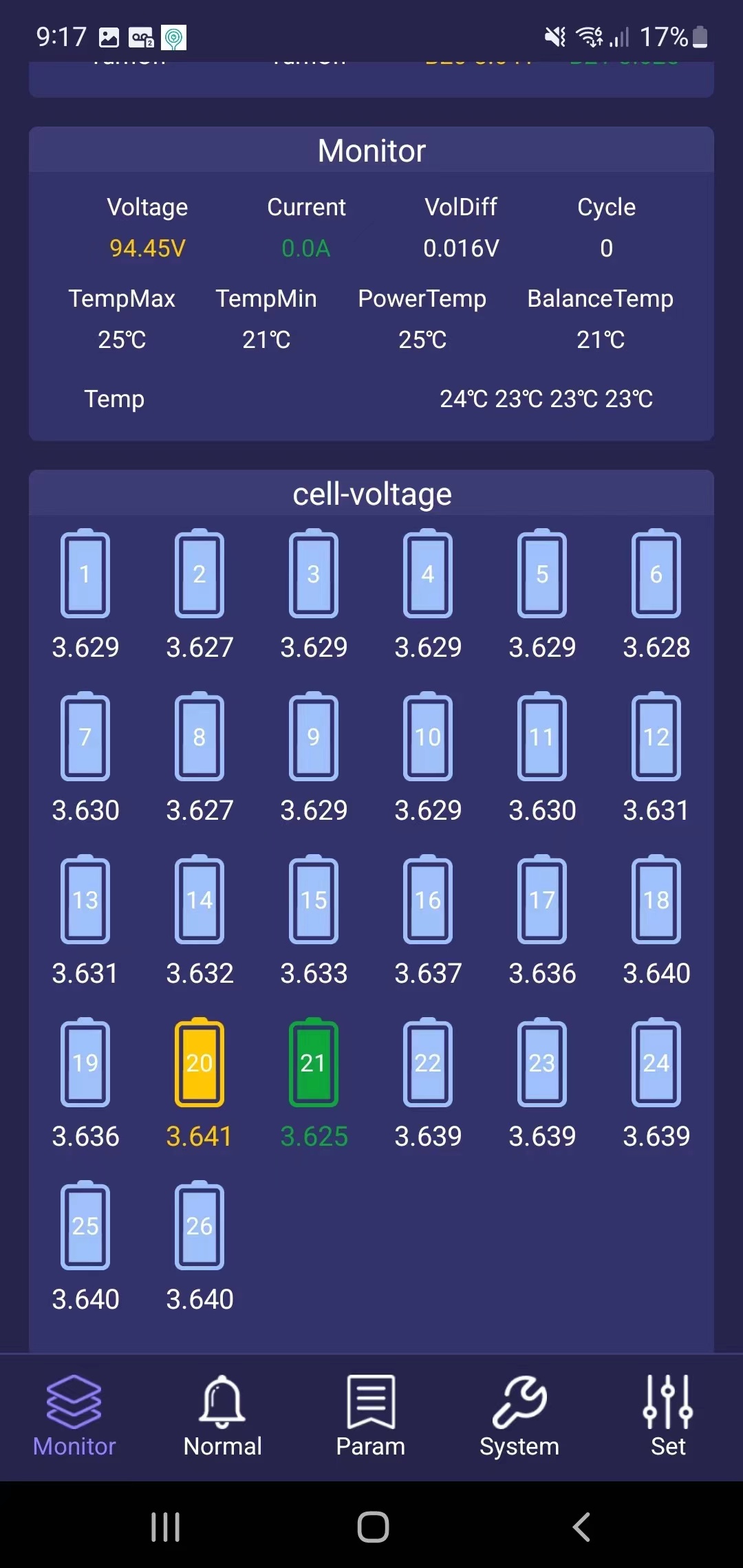Tap the system back button
Image resolution: width=743 pixels, height=1568 pixels.
(581, 1527)
